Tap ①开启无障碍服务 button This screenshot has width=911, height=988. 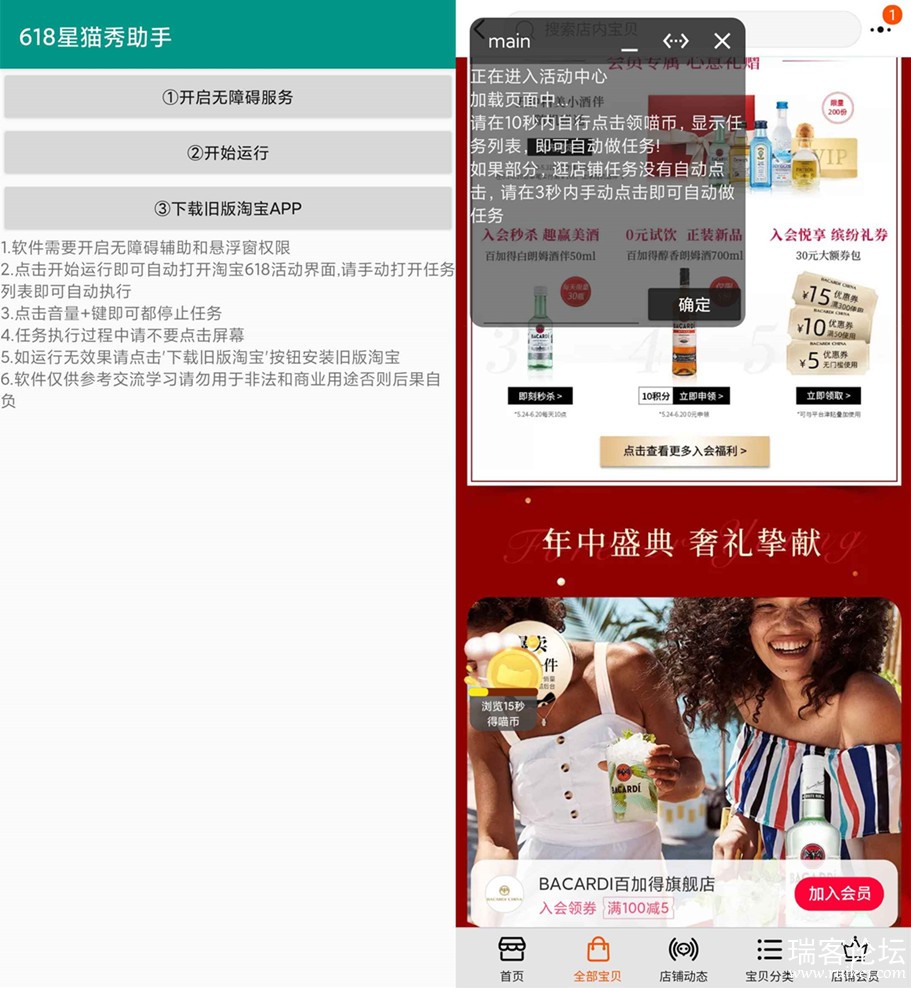click(228, 97)
